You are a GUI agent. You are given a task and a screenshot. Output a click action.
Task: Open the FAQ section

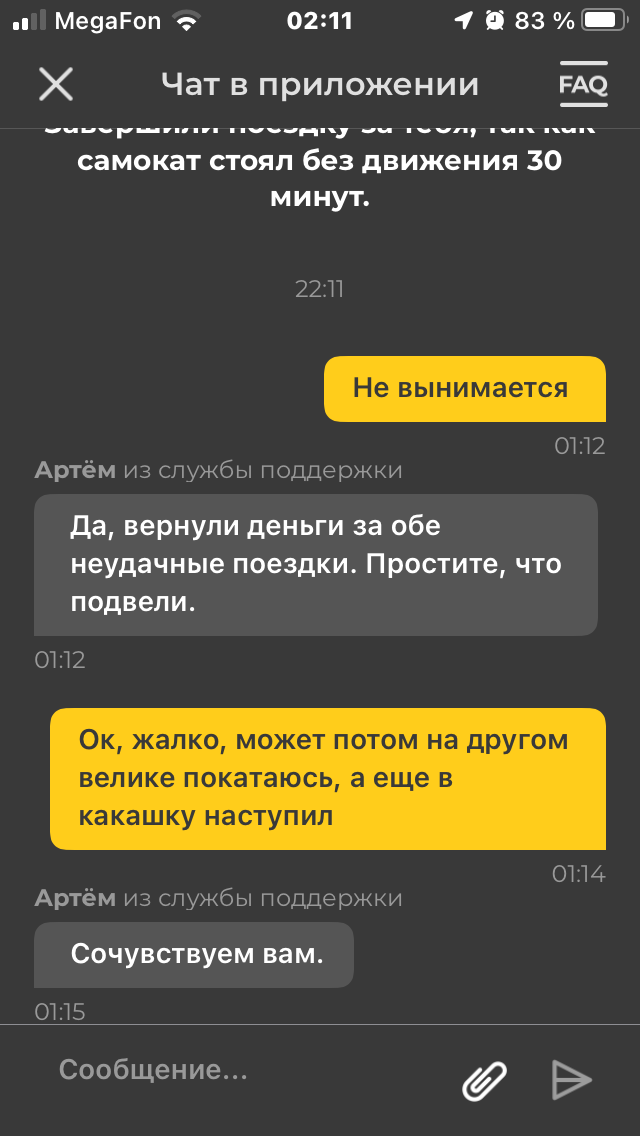point(583,86)
